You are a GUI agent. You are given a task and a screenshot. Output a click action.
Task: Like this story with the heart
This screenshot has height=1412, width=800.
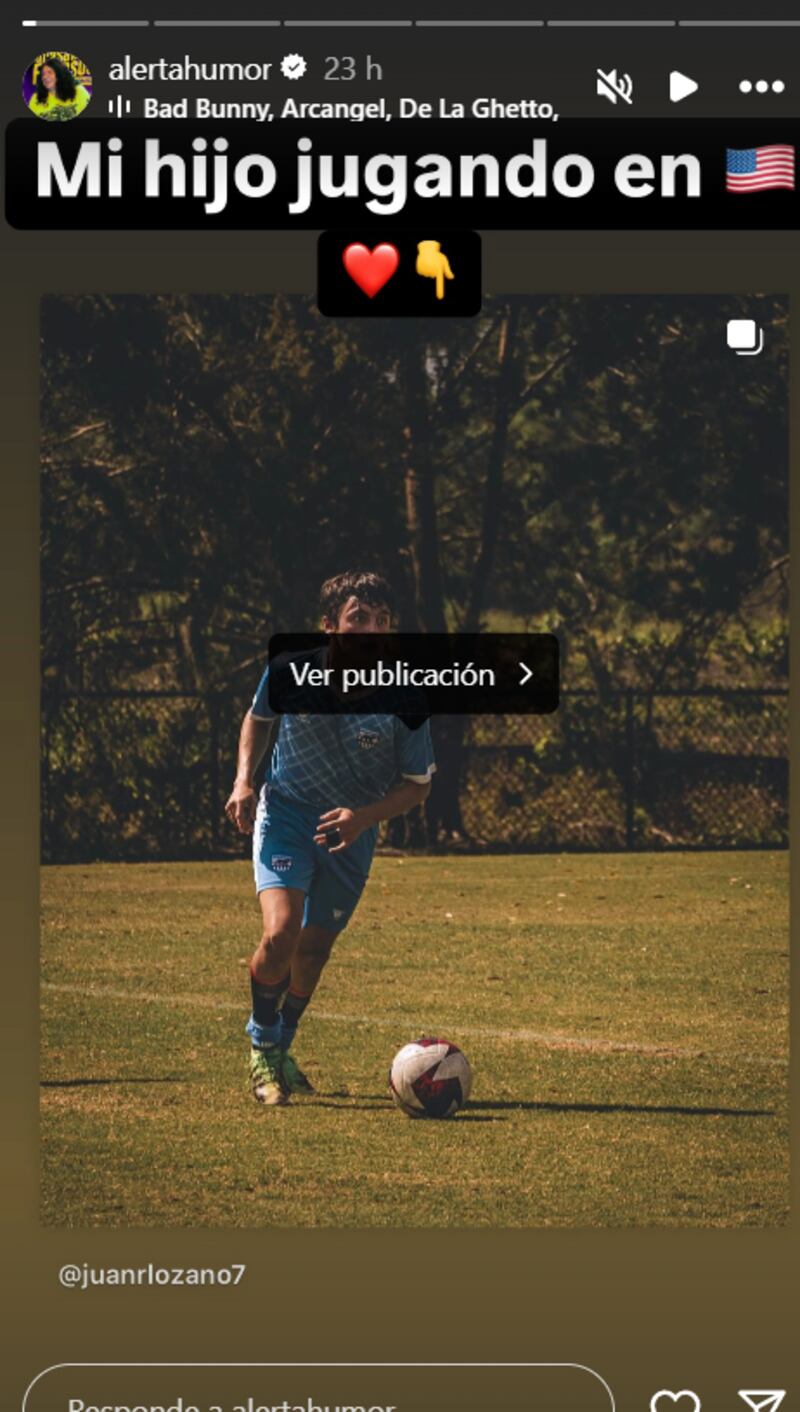(x=674, y=1400)
